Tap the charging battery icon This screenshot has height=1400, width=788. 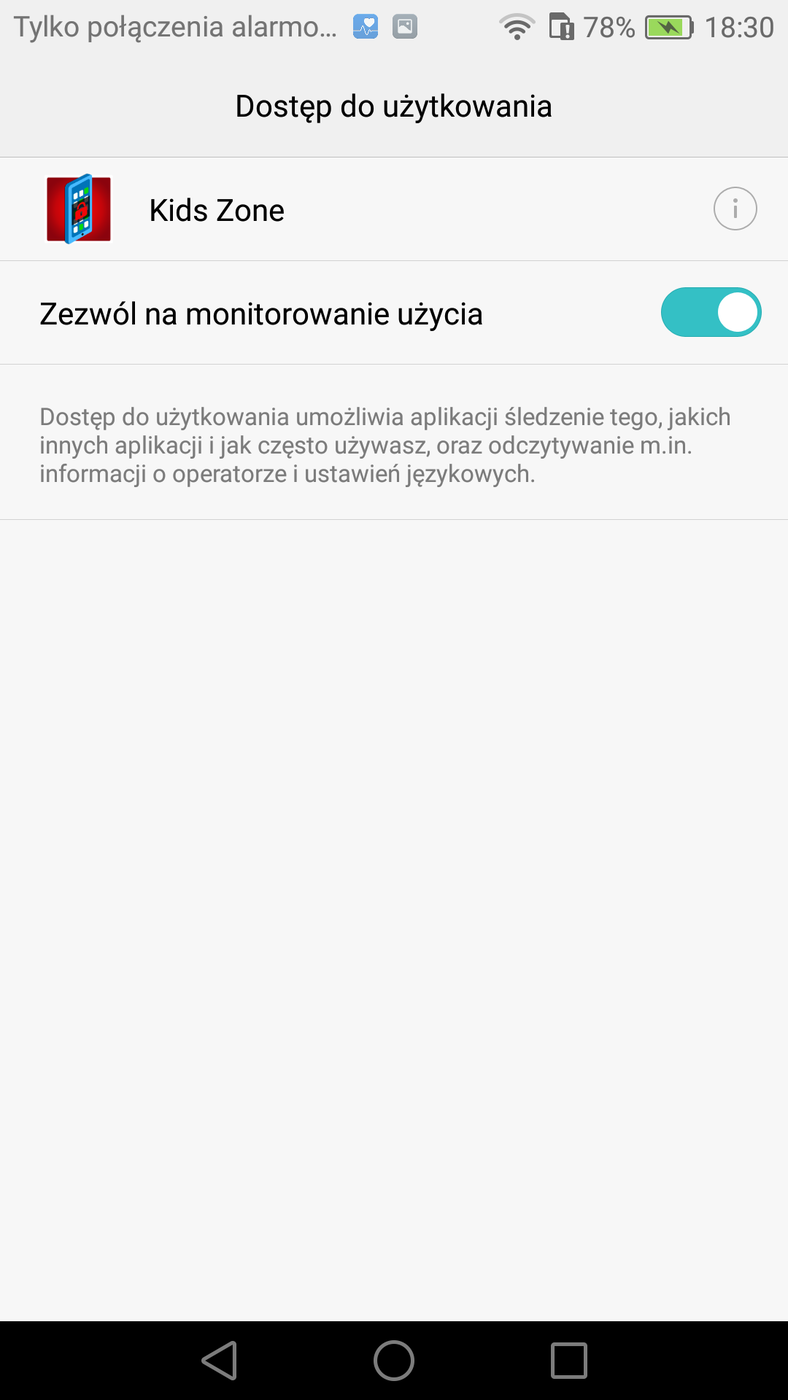point(668,27)
